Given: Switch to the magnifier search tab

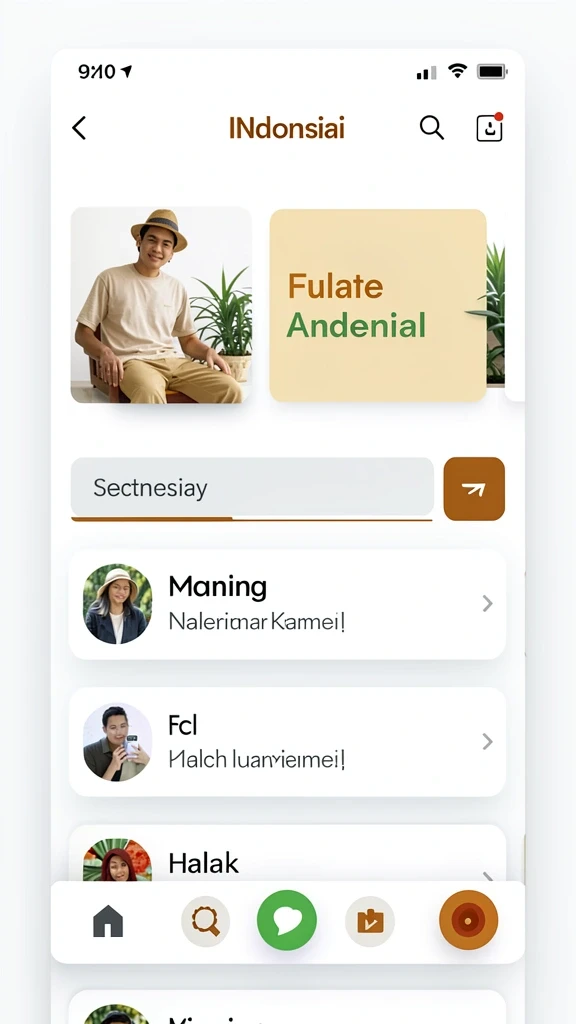Looking at the screenshot, I should tap(206, 921).
